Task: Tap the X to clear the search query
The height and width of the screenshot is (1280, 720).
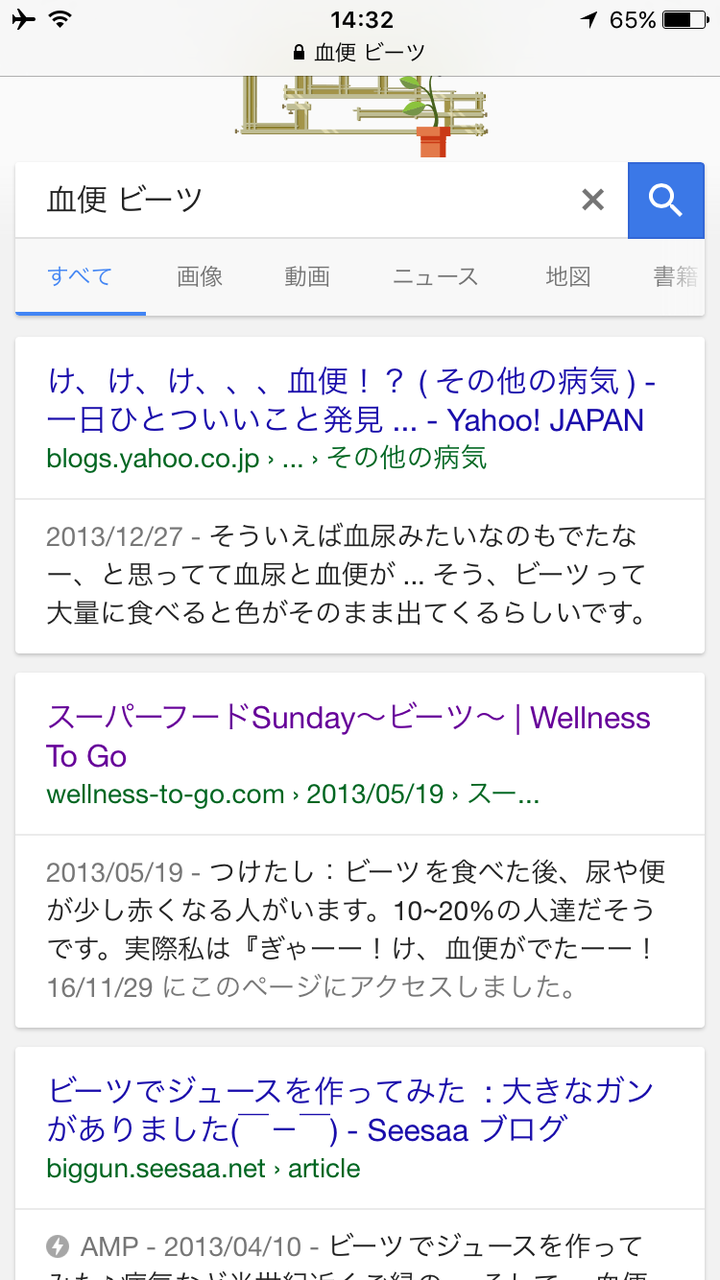Action: (593, 200)
